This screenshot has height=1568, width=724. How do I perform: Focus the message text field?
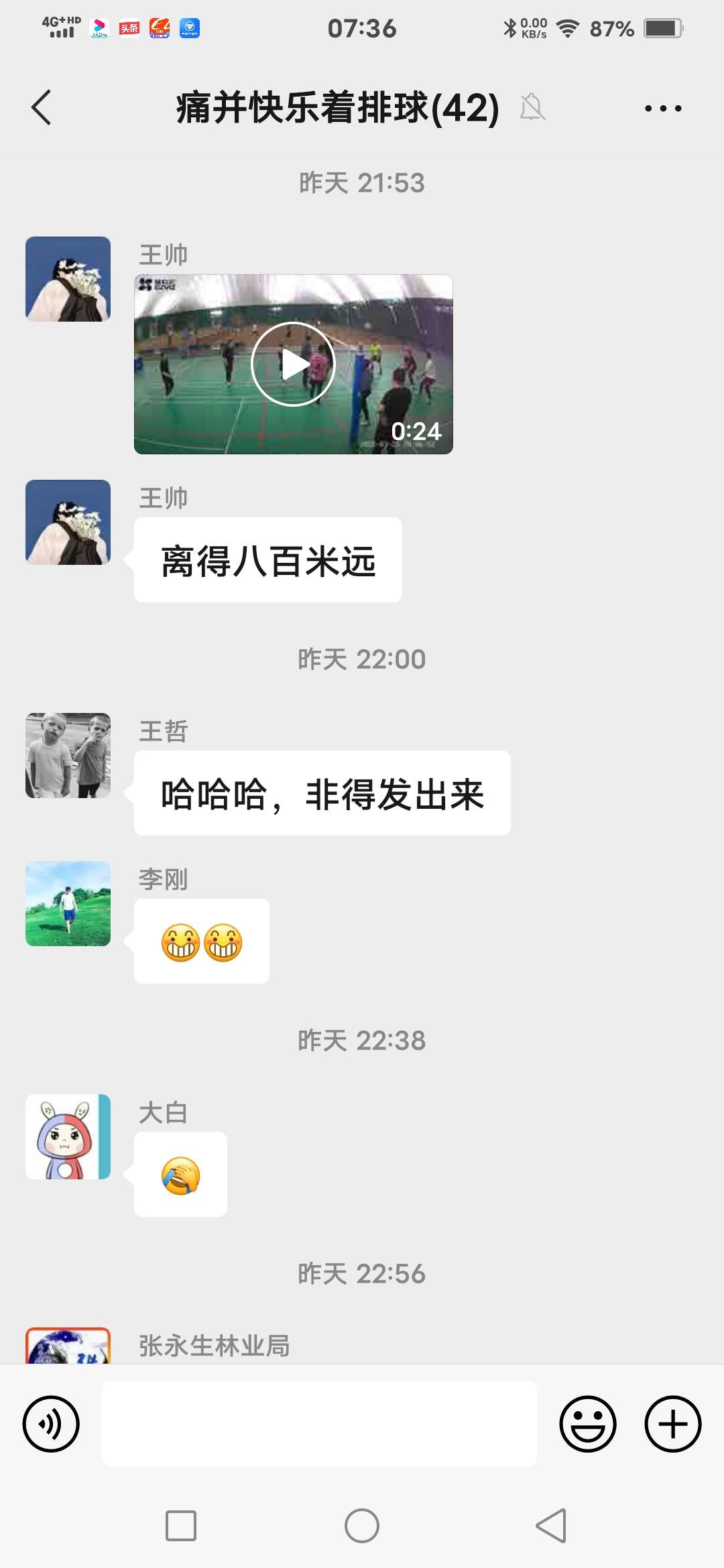point(319,1424)
